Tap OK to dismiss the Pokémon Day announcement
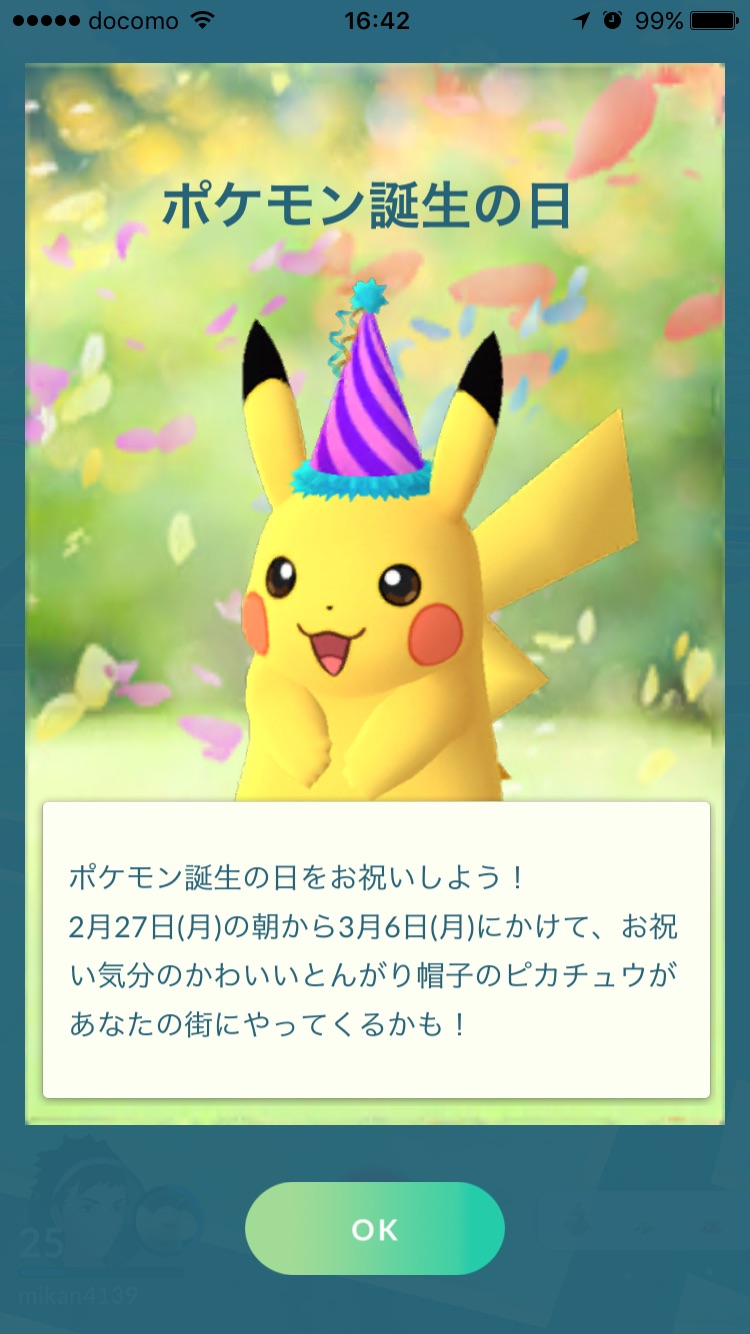 point(374,1229)
